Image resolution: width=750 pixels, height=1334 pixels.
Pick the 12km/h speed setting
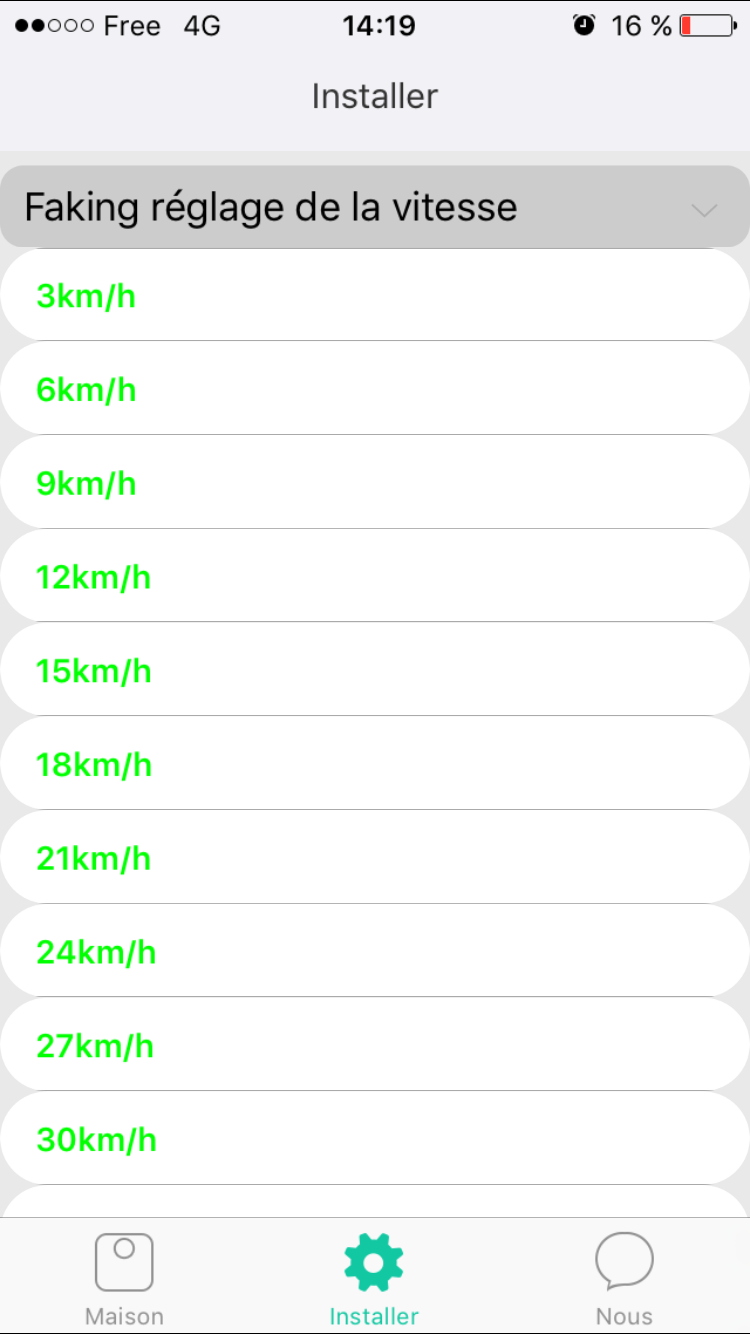tap(375, 577)
